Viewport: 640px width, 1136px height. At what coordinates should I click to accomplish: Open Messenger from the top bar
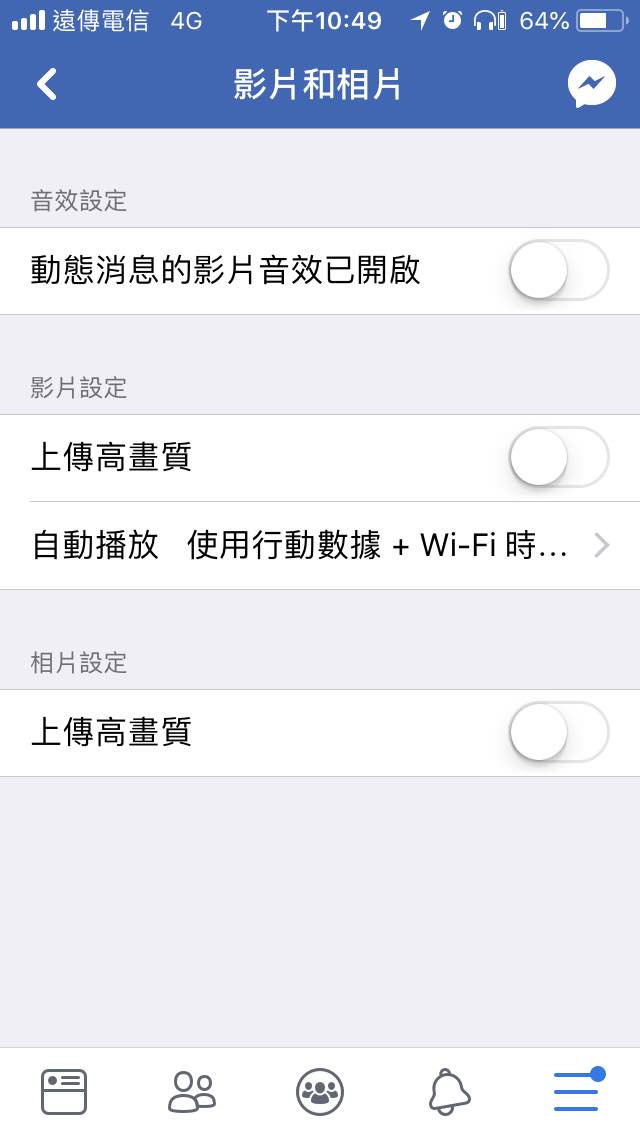pos(591,85)
